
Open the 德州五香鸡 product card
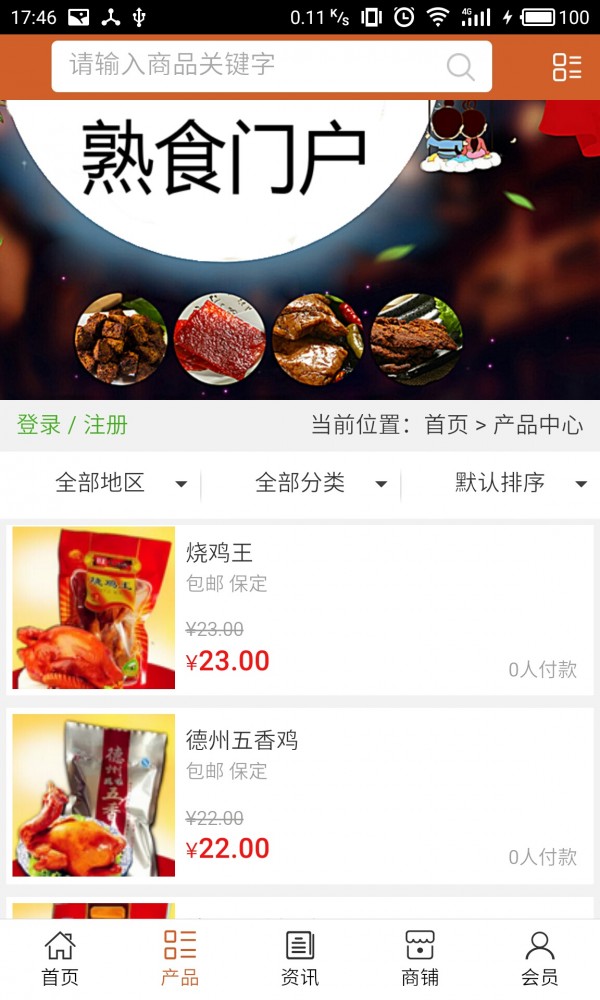[x=300, y=796]
